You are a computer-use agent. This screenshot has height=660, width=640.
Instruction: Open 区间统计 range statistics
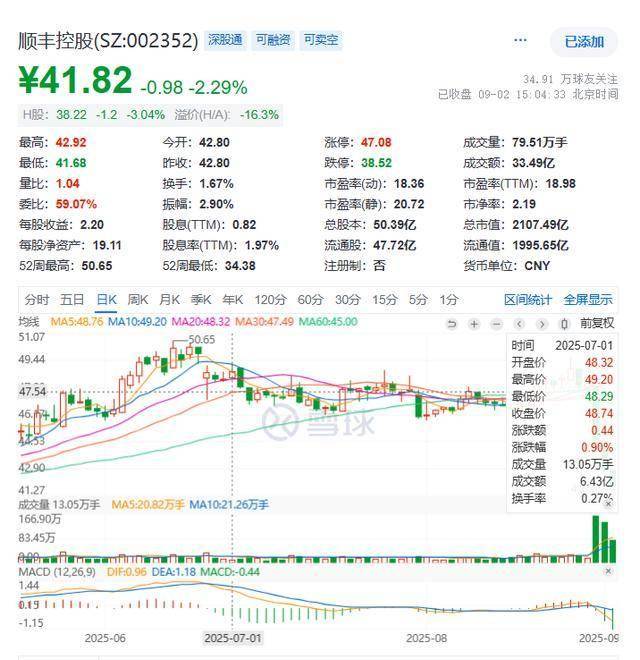pyautogui.click(x=528, y=299)
